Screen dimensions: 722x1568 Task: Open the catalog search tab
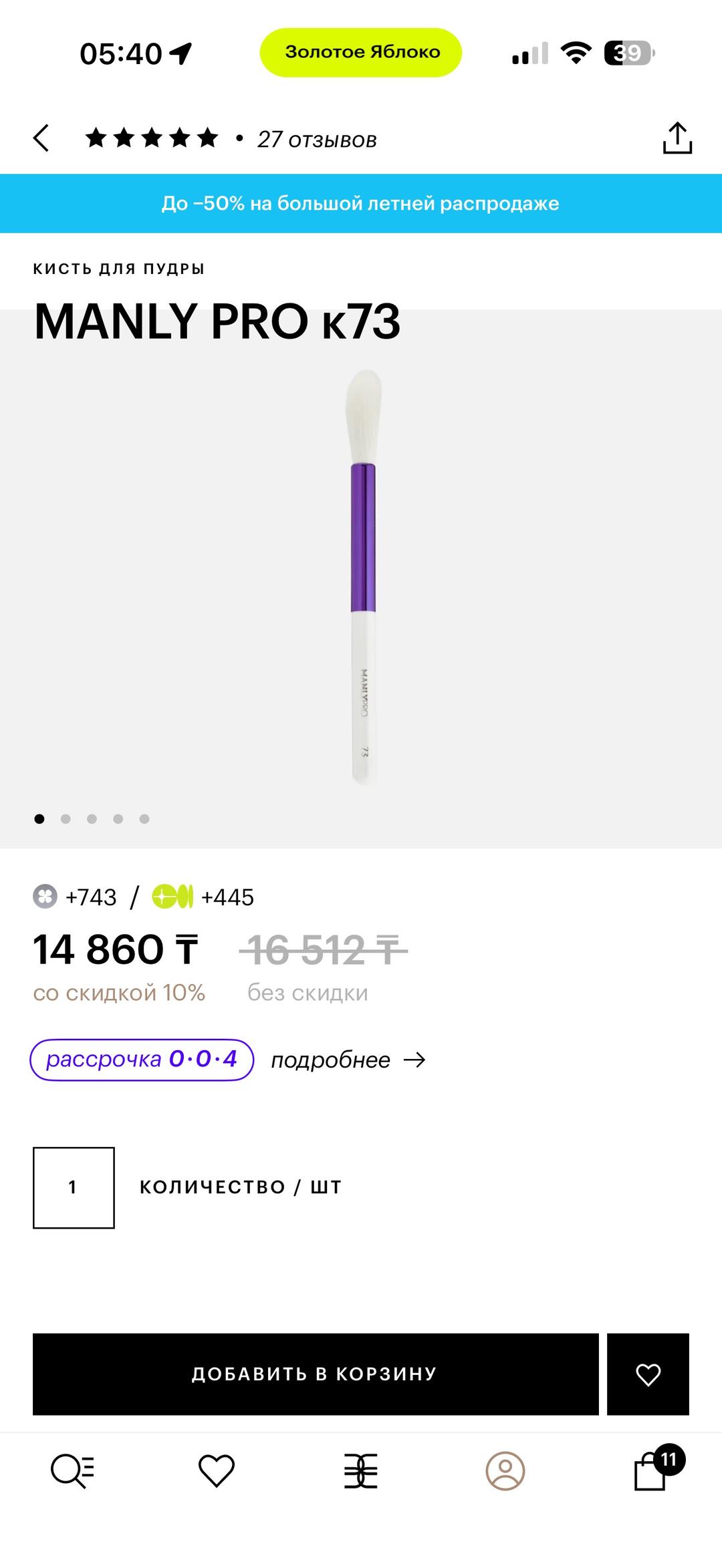[x=72, y=1470]
